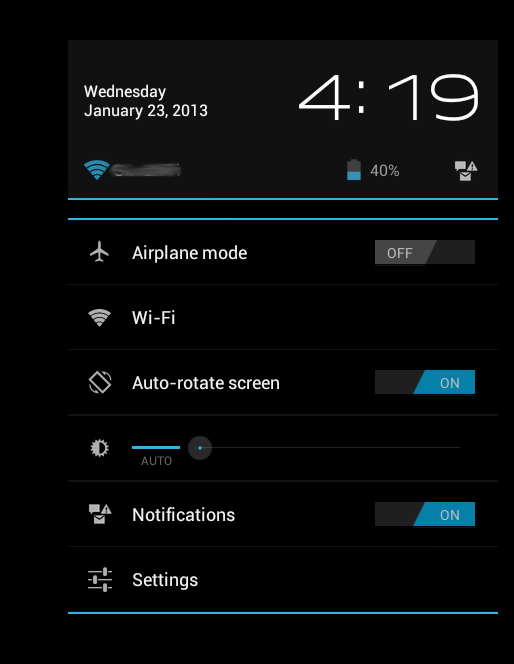This screenshot has height=664, width=514.
Task: Open Settings from the panel
Action: [283, 580]
